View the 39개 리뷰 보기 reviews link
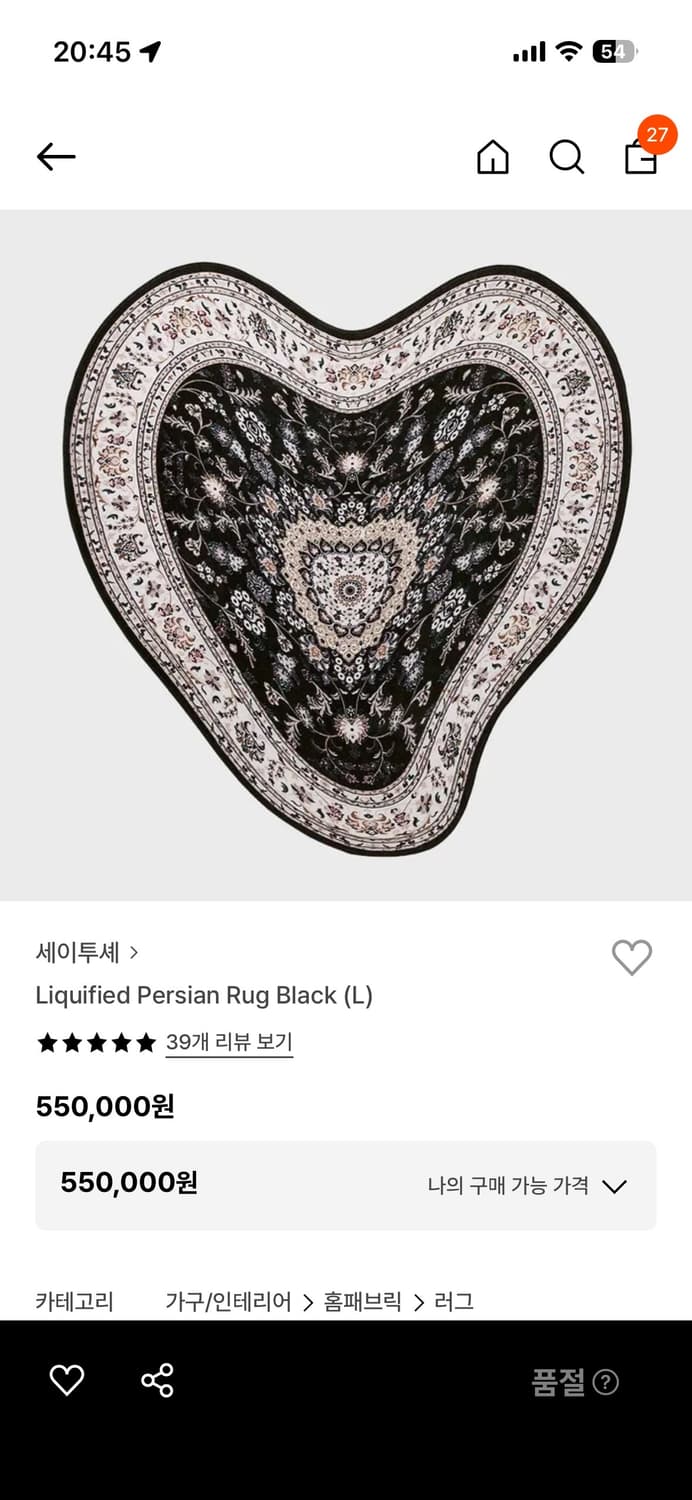The height and width of the screenshot is (1500, 692). 229,1042
